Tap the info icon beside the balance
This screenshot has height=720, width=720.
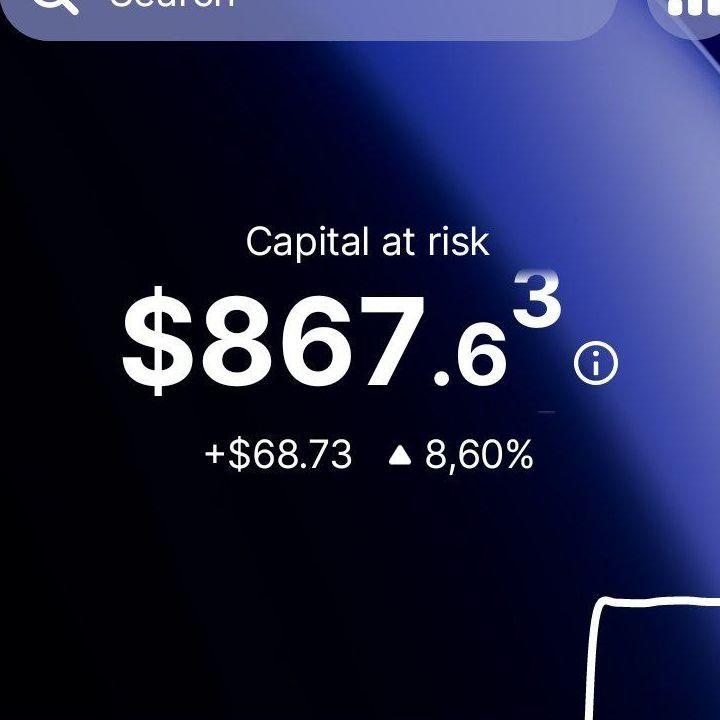tap(596, 365)
